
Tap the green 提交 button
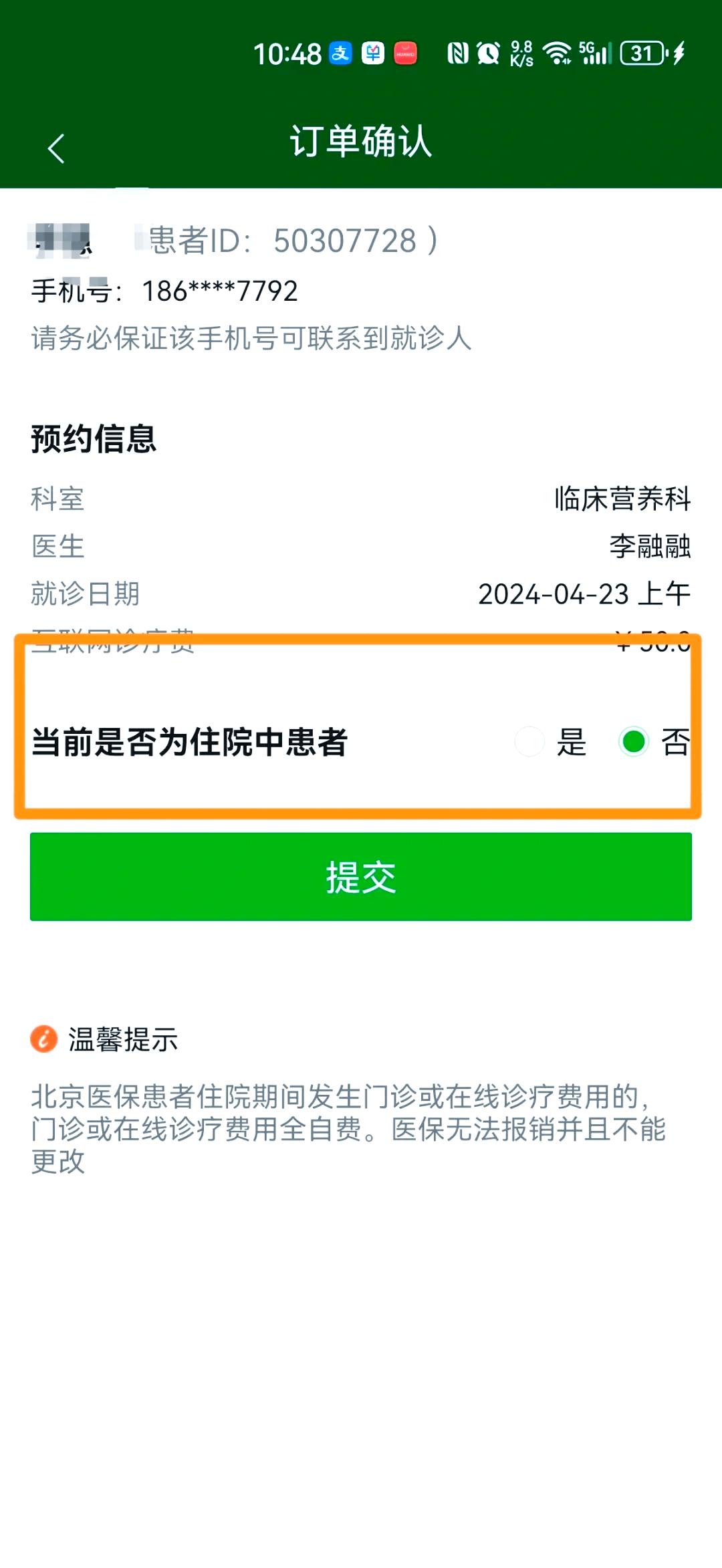[361, 877]
